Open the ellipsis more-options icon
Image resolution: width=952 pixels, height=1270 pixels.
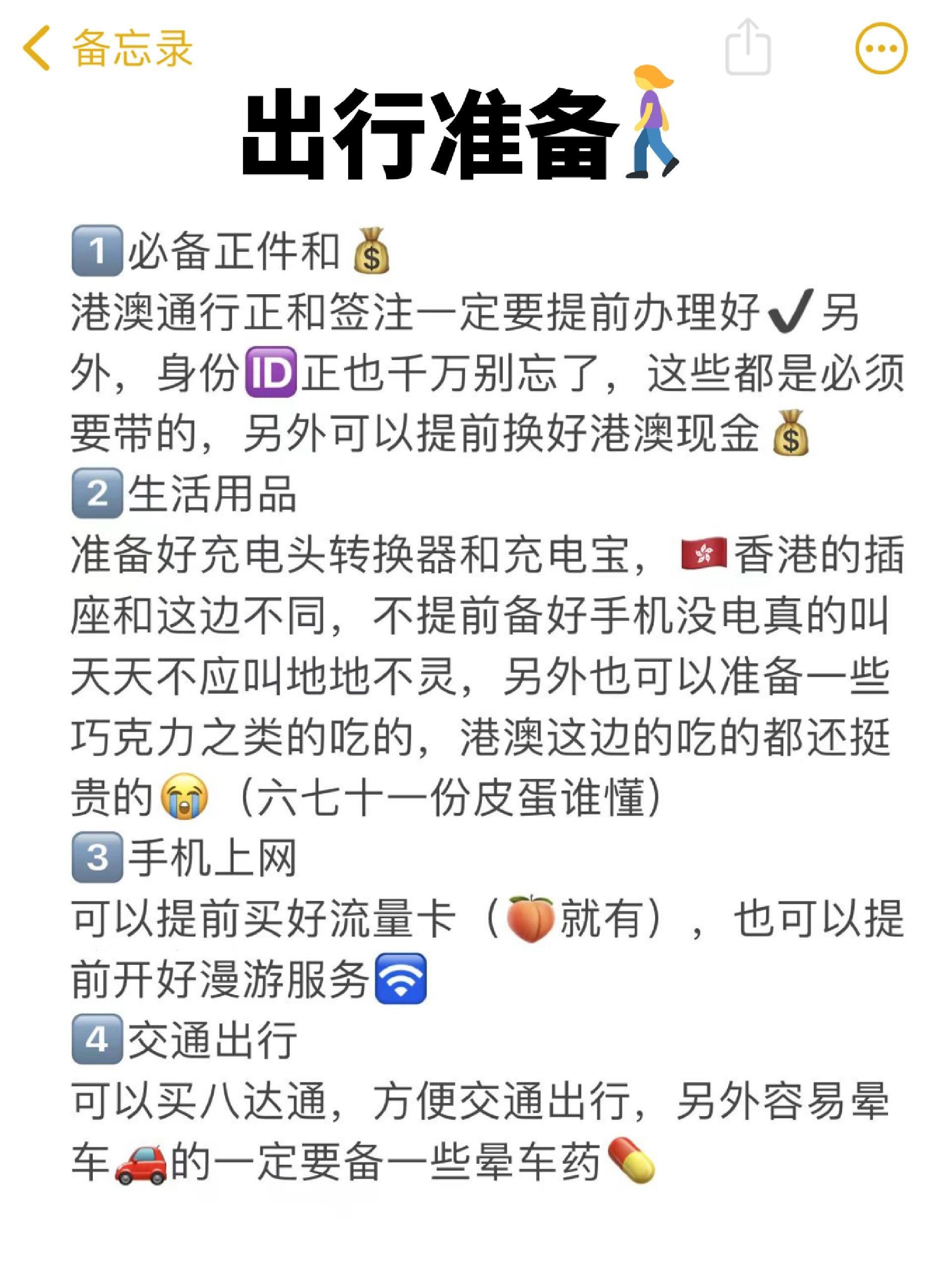coord(882,49)
